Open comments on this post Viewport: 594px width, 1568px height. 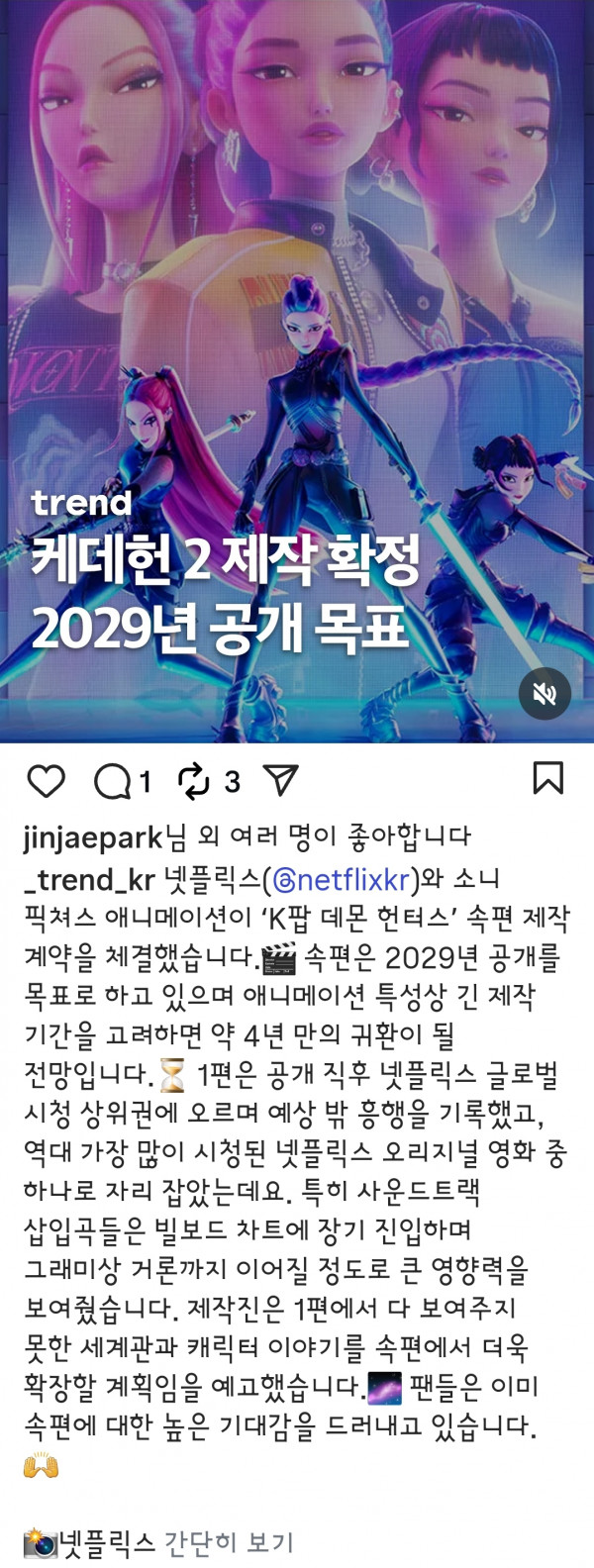[x=112, y=781]
